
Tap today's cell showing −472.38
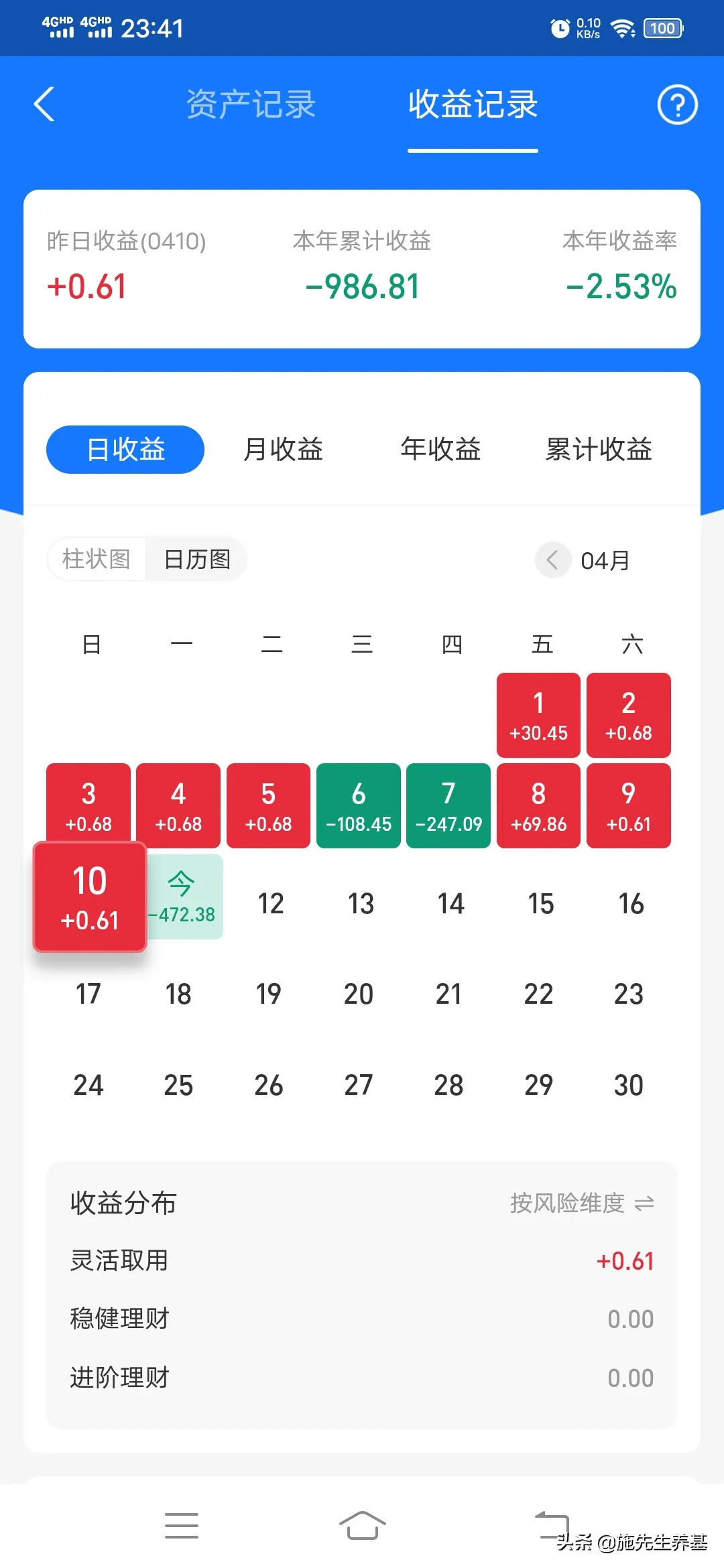pos(182,897)
